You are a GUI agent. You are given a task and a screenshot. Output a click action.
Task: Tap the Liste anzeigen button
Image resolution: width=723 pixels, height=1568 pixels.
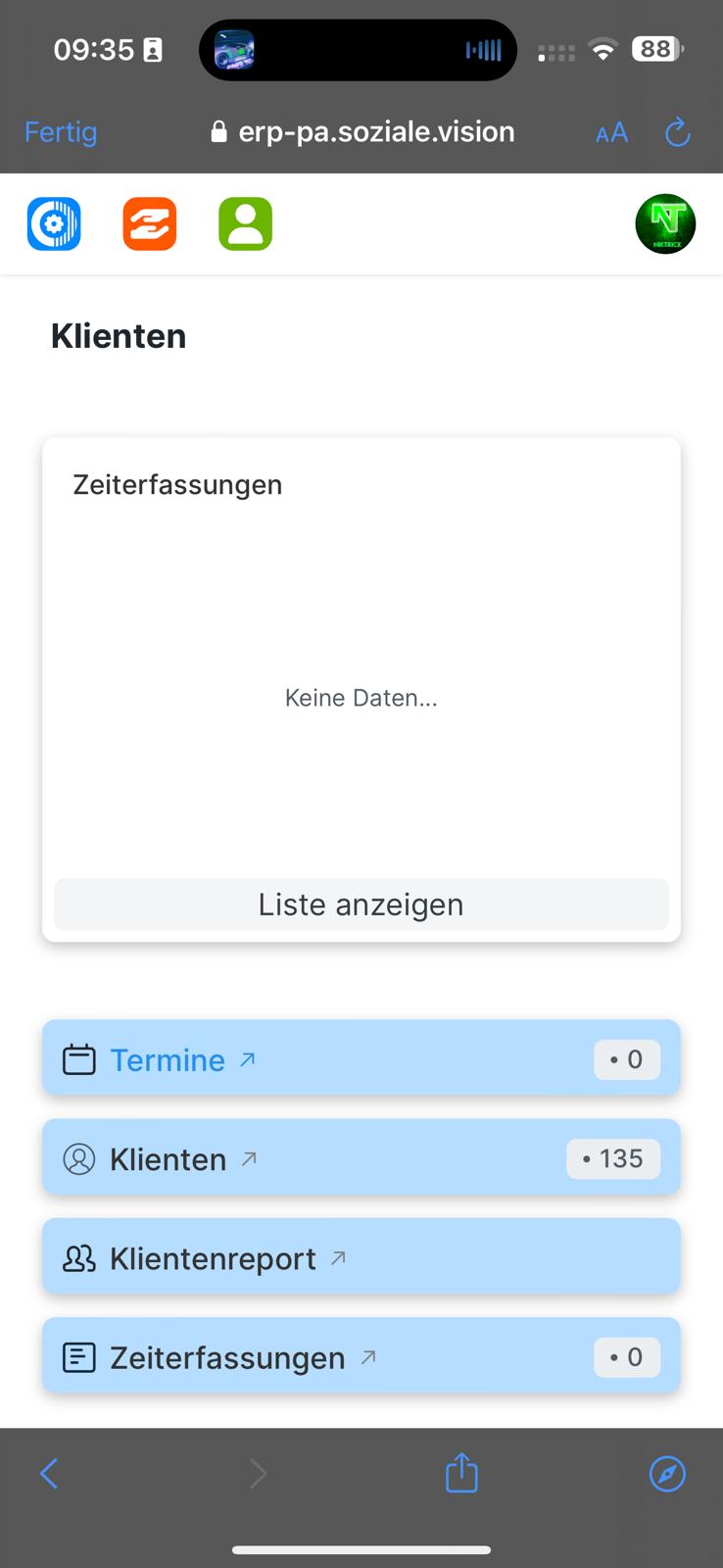(361, 905)
